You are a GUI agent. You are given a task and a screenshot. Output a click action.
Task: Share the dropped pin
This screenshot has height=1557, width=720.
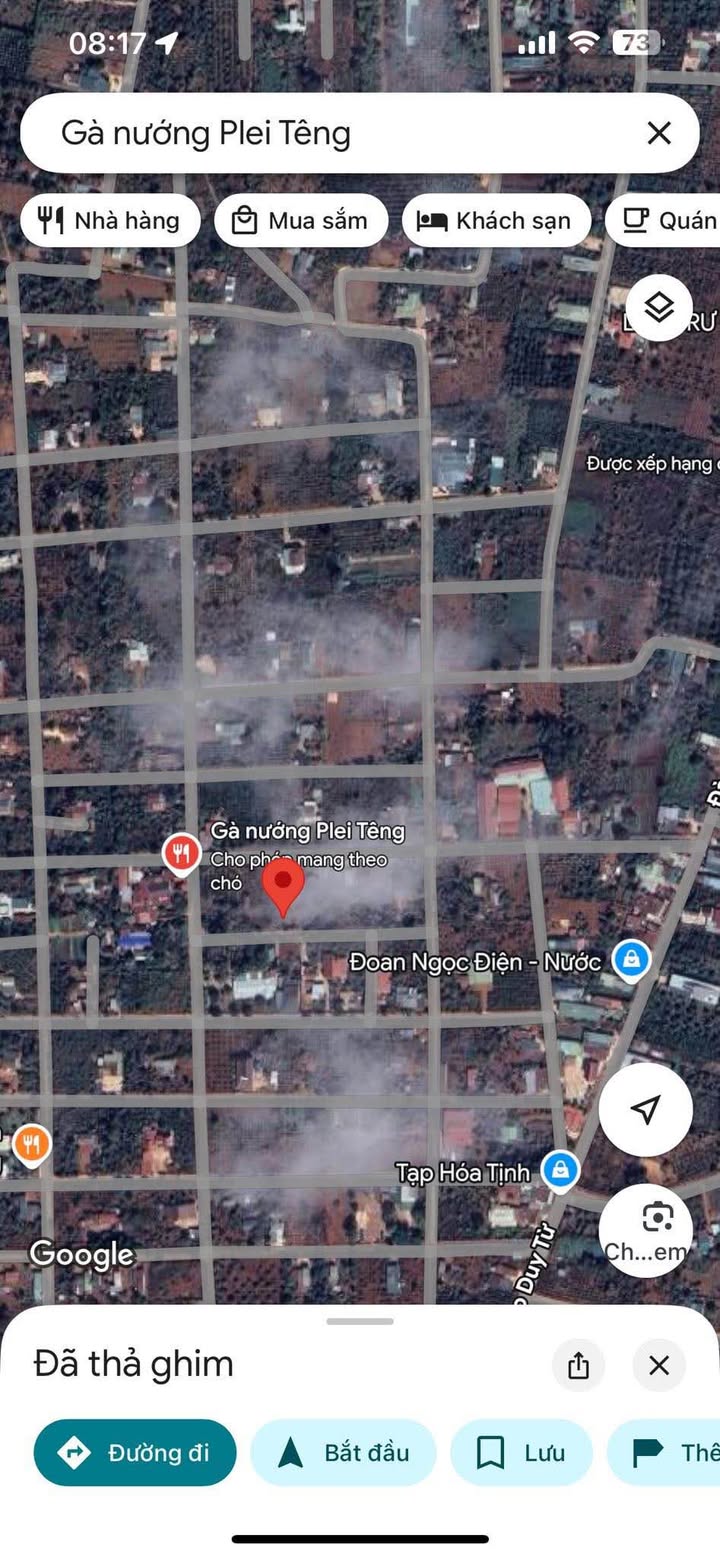578,1365
